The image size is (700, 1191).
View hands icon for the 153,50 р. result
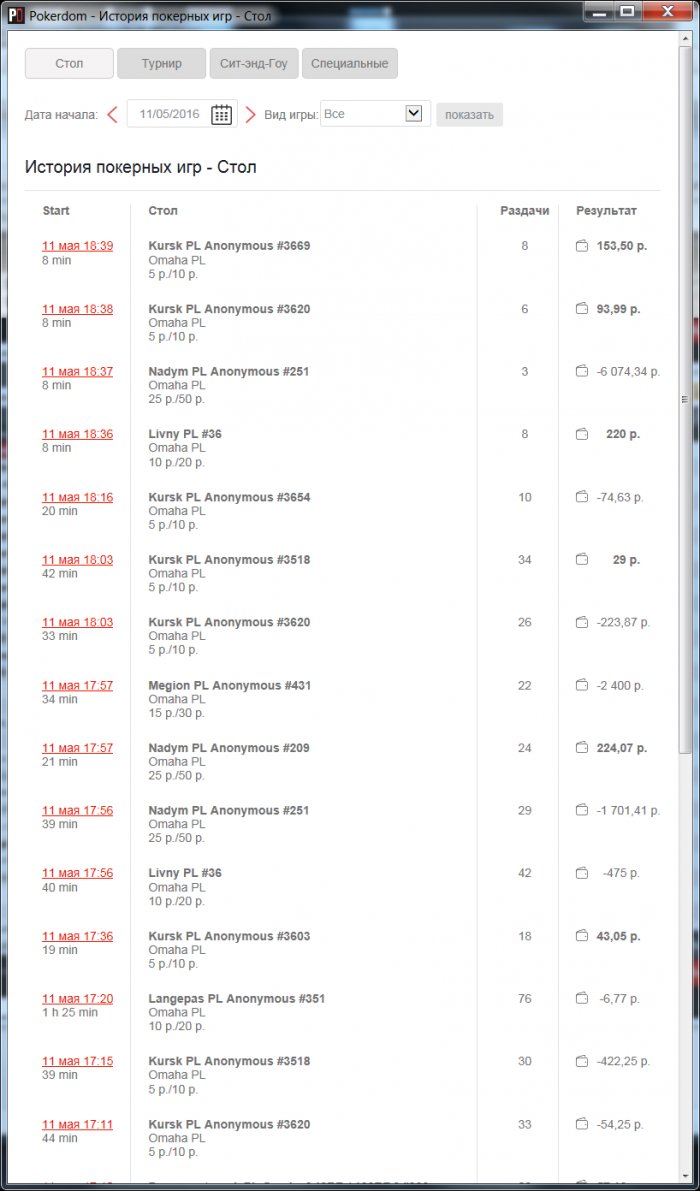pyautogui.click(x=582, y=246)
